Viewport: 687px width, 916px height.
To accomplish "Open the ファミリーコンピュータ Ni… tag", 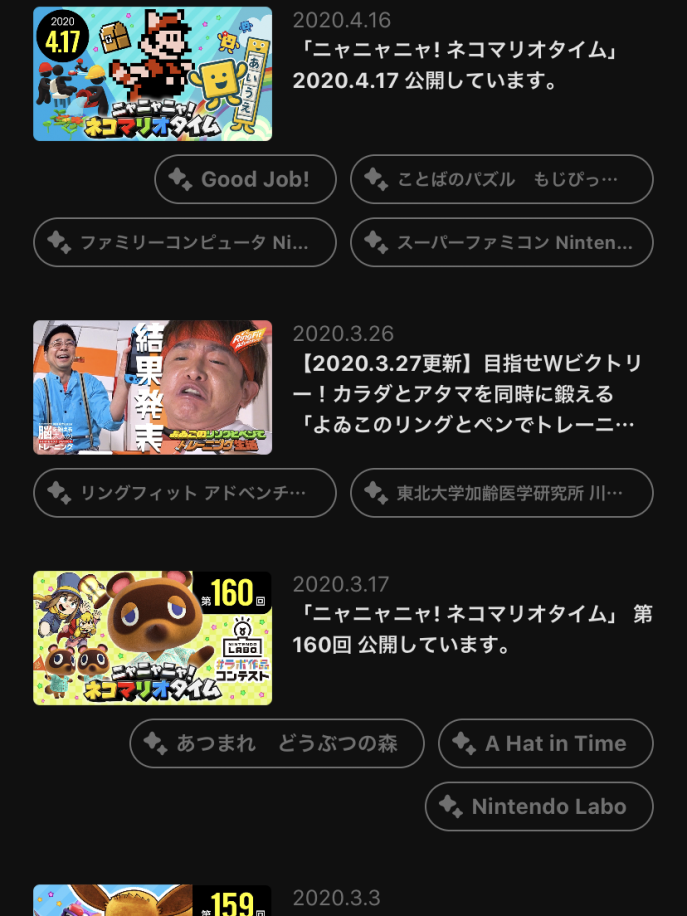I will coord(185,243).
